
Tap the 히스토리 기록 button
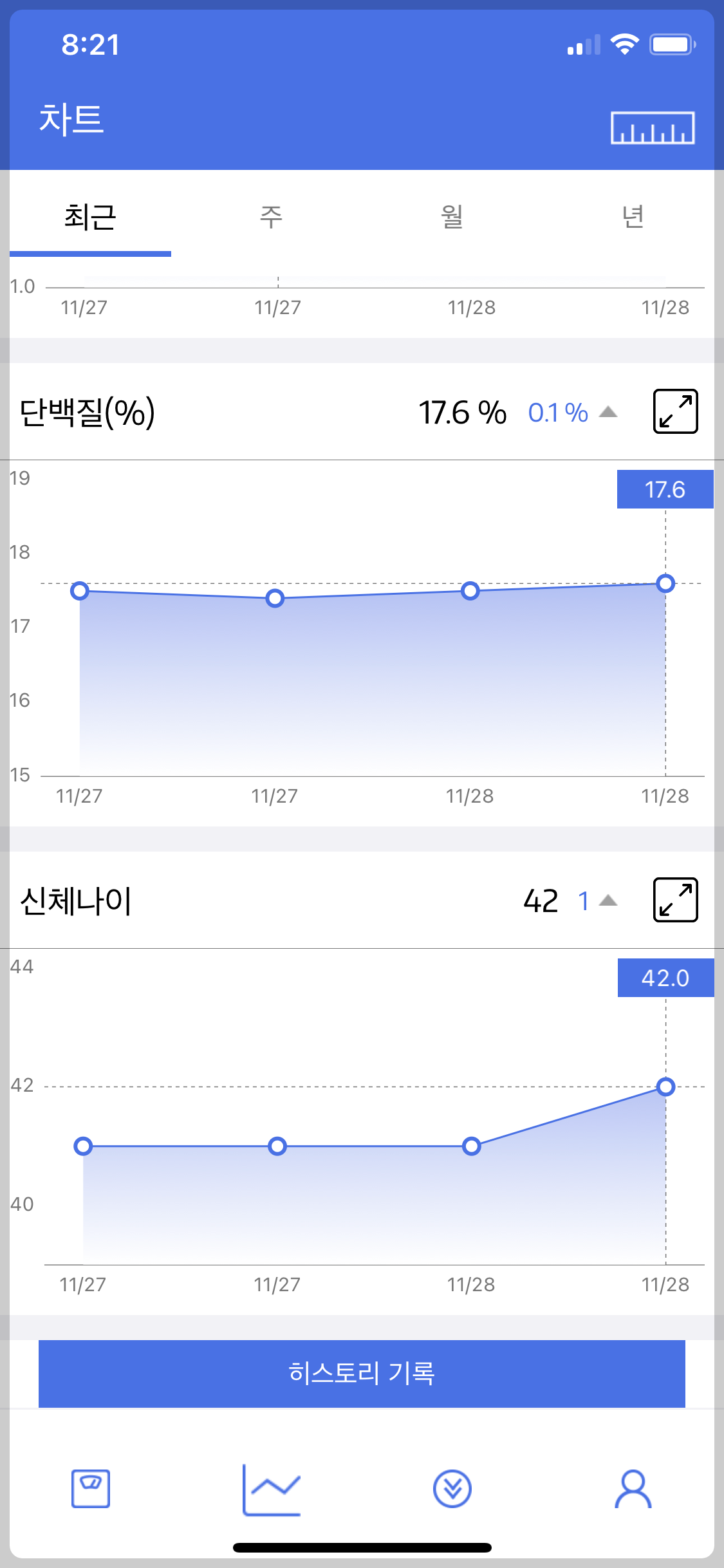point(362,1373)
